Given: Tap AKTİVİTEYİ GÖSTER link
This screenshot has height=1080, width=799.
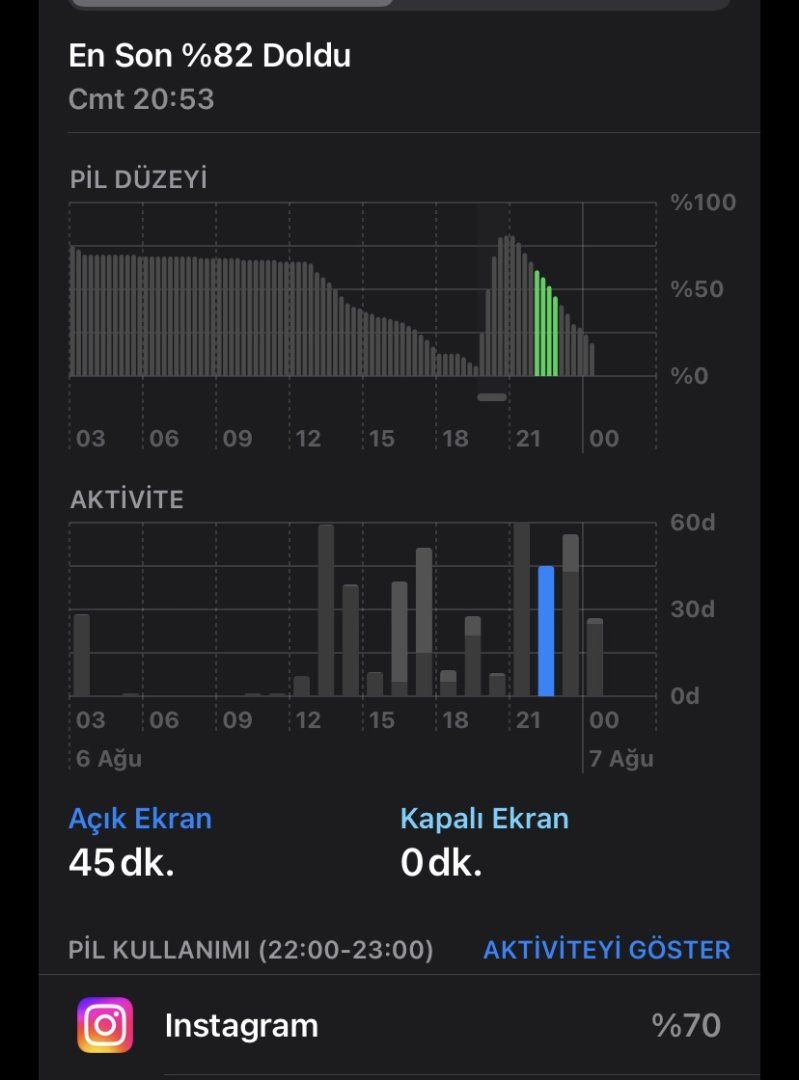Looking at the screenshot, I should click(x=606, y=950).
